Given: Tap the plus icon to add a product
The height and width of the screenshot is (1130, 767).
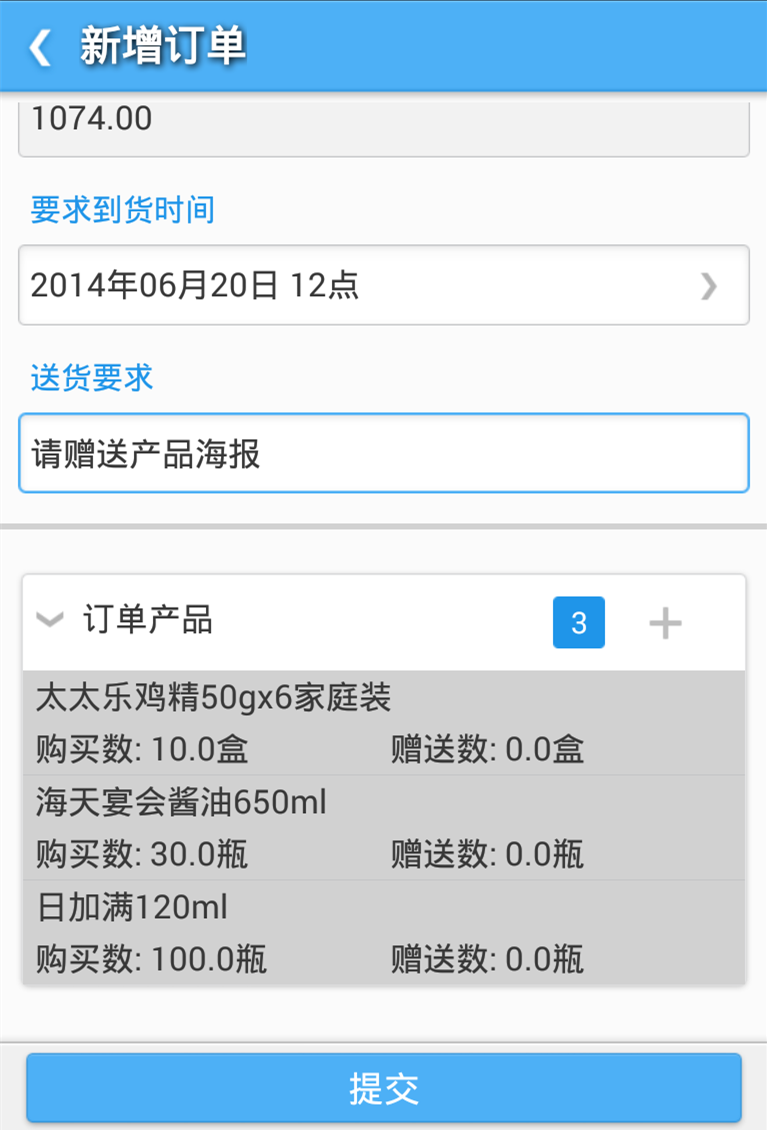Looking at the screenshot, I should click(664, 622).
